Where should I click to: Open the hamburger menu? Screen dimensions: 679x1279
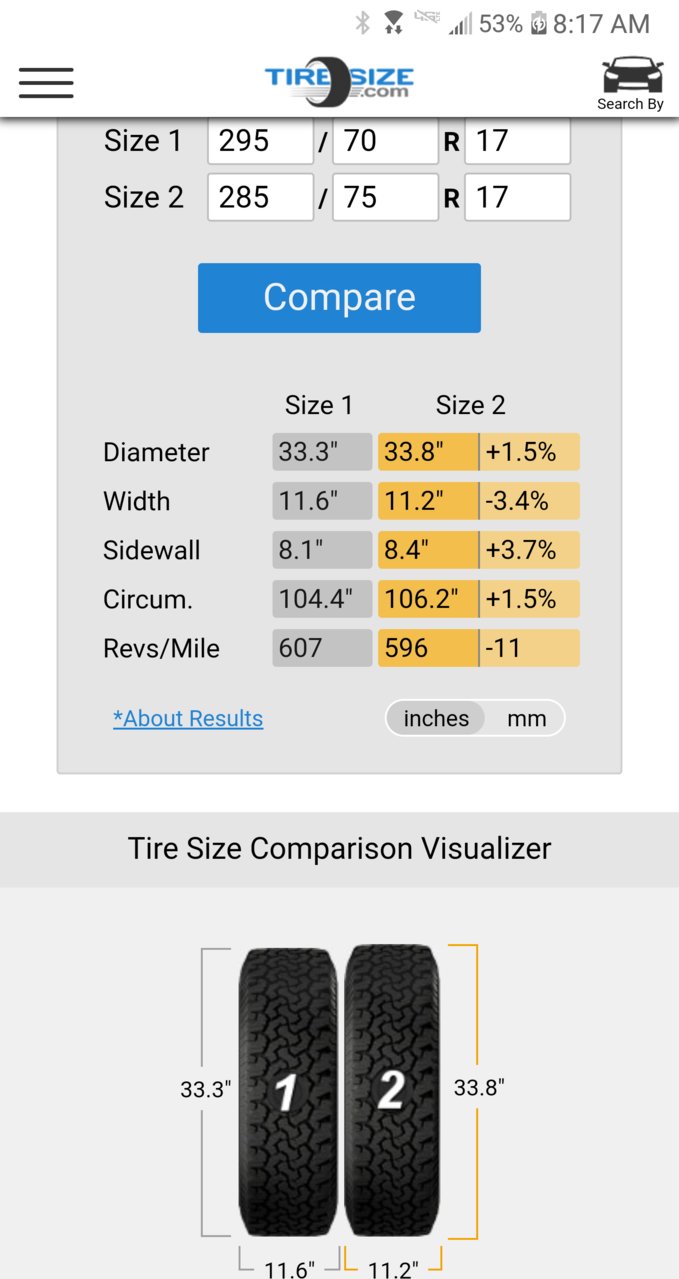46,82
